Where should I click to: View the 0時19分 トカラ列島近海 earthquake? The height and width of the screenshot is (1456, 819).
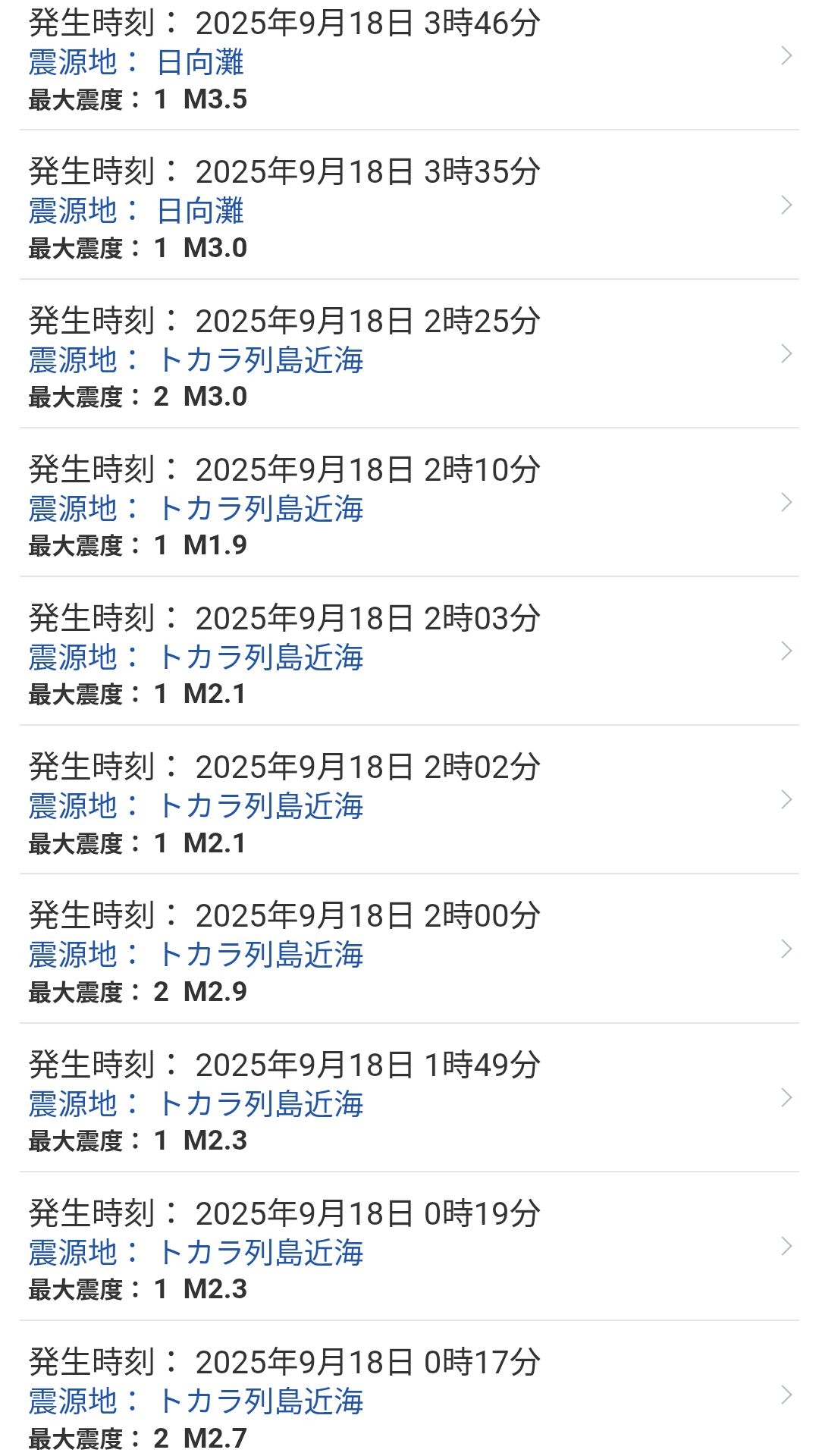click(x=409, y=1246)
